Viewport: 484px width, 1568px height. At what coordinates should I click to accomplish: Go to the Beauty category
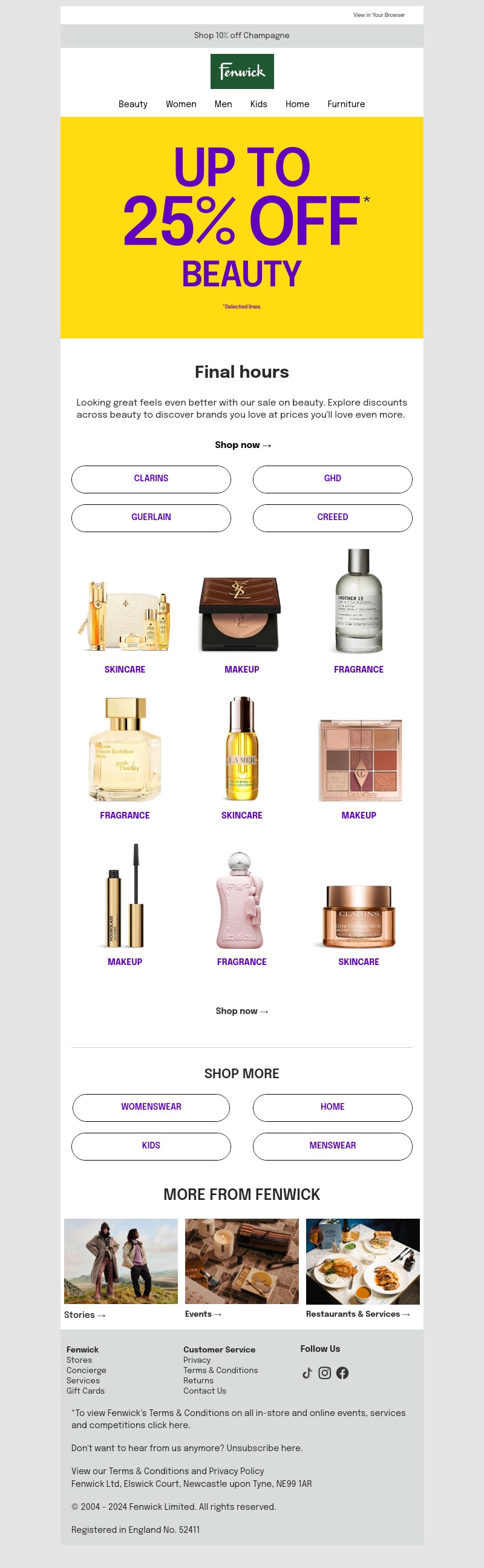click(x=132, y=104)
